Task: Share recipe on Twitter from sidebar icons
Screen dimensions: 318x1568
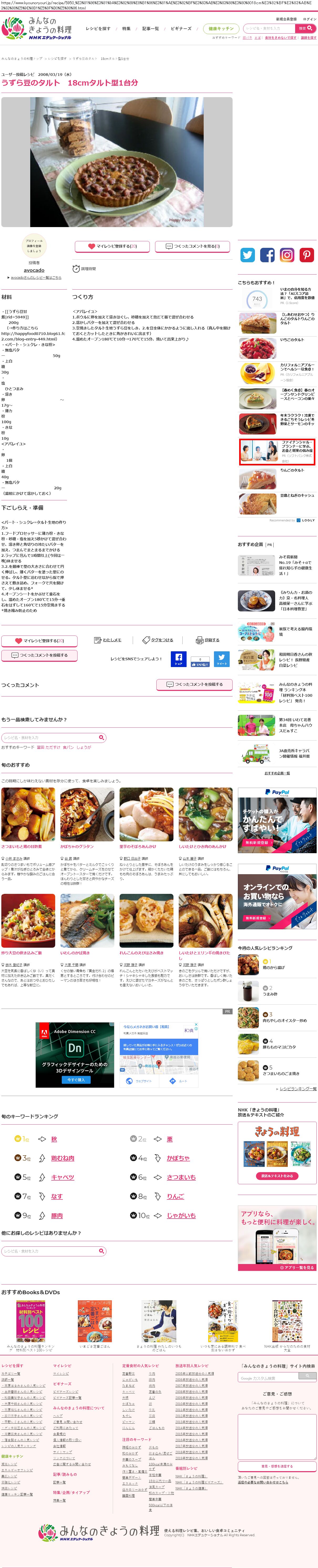Action: pyautogui.click(x=247, y=255)
